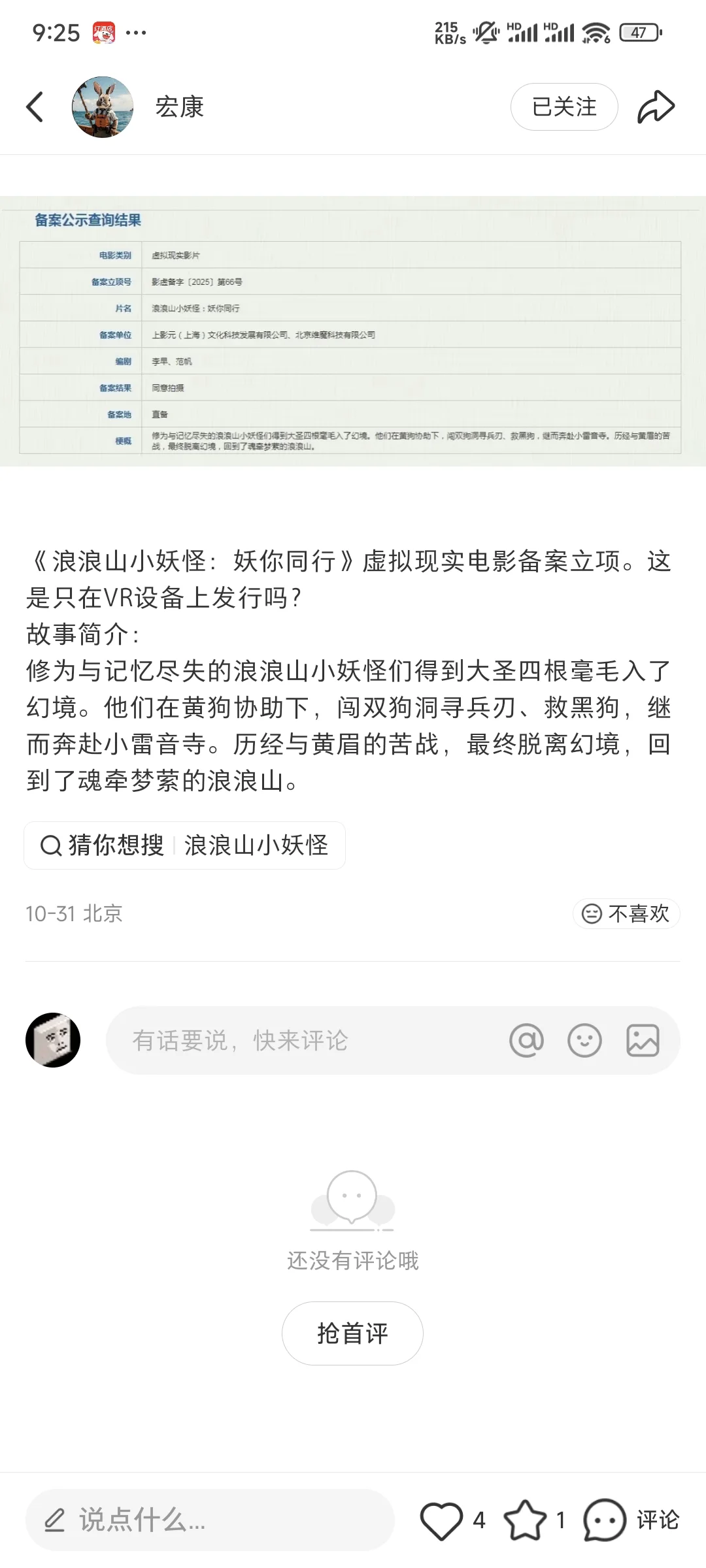Mention someone with the @ icon
706x1568 pixels.
[526, 1041]
